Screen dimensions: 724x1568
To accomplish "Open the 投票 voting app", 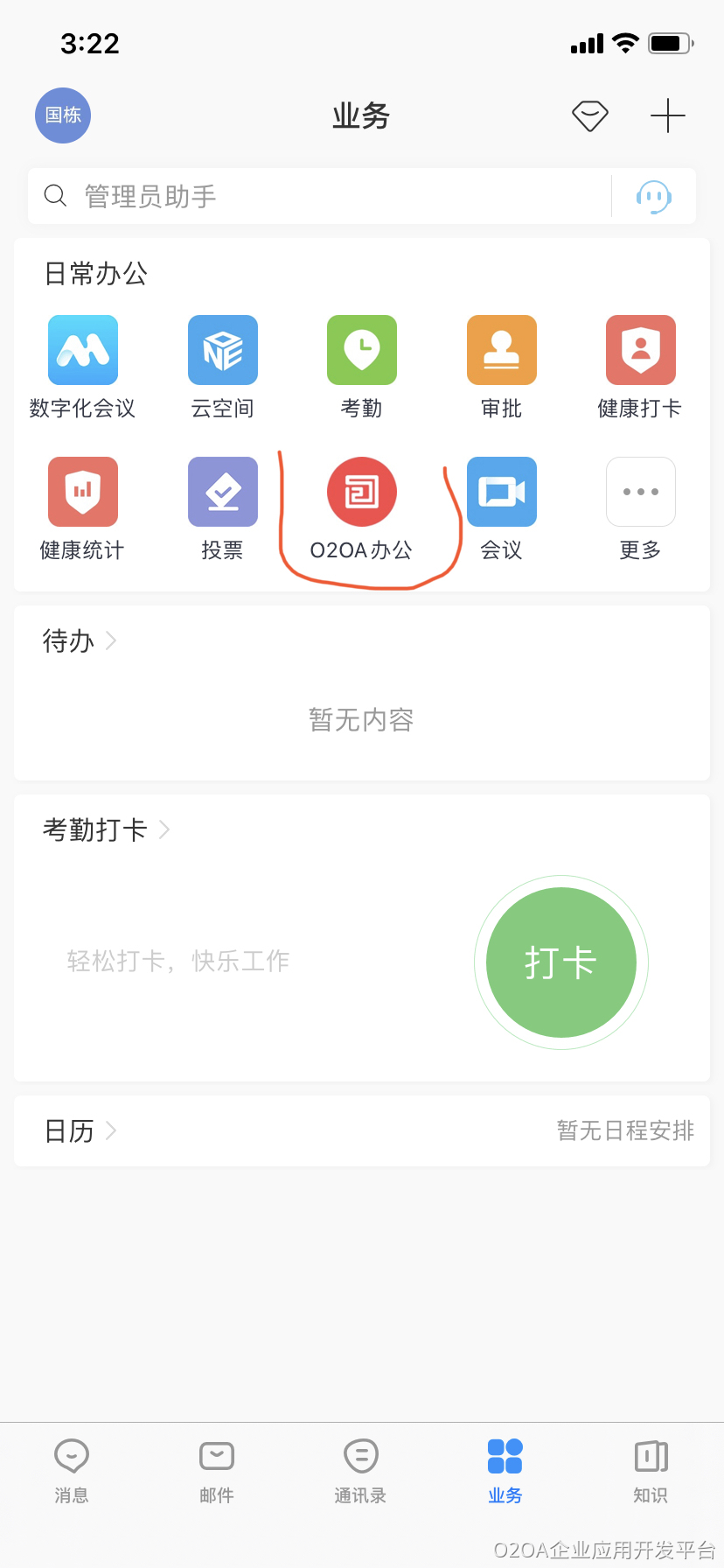I will pyautogui.click(x=223, y=493).
